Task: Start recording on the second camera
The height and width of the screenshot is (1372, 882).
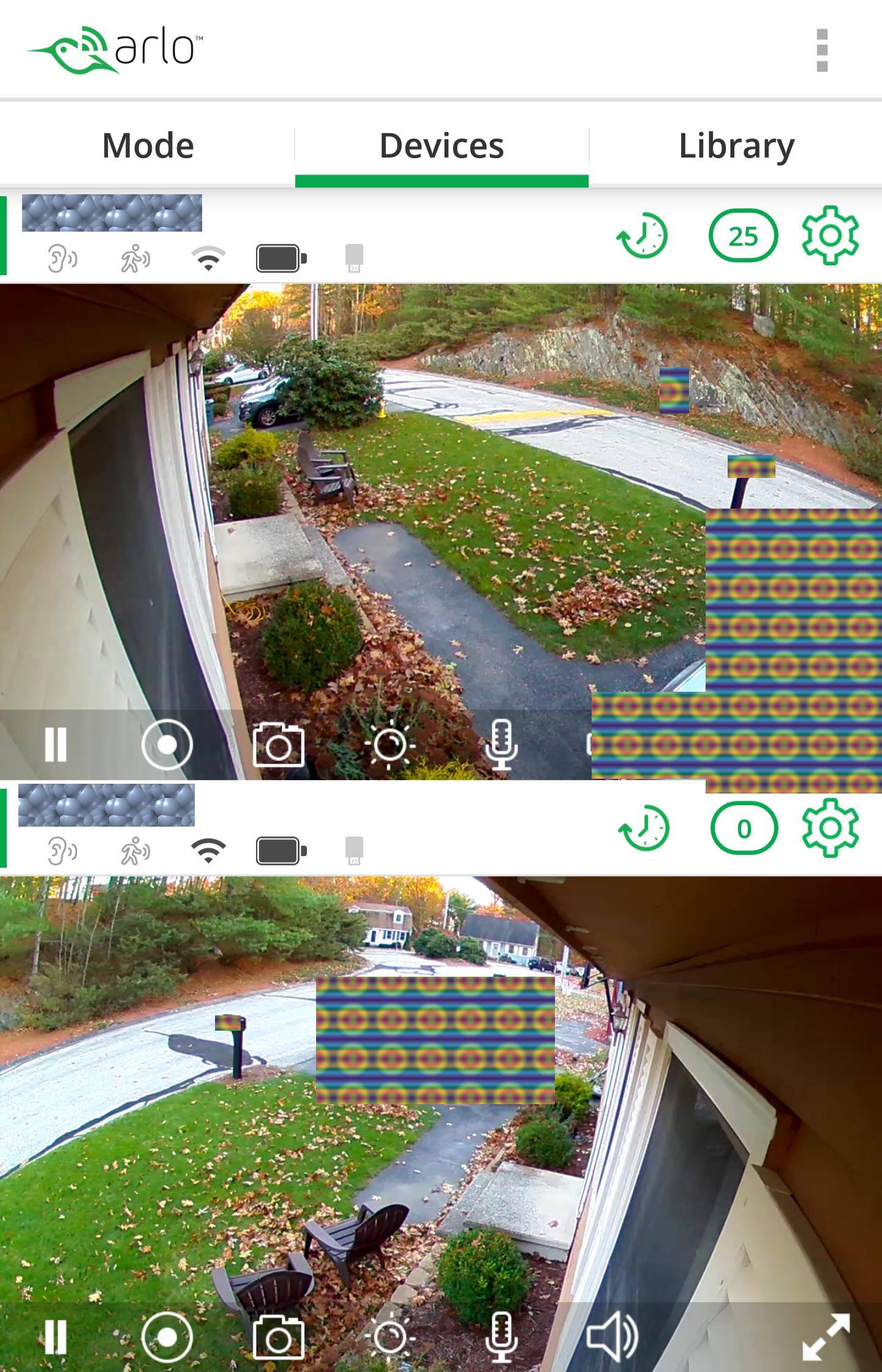Action: 167,1336
